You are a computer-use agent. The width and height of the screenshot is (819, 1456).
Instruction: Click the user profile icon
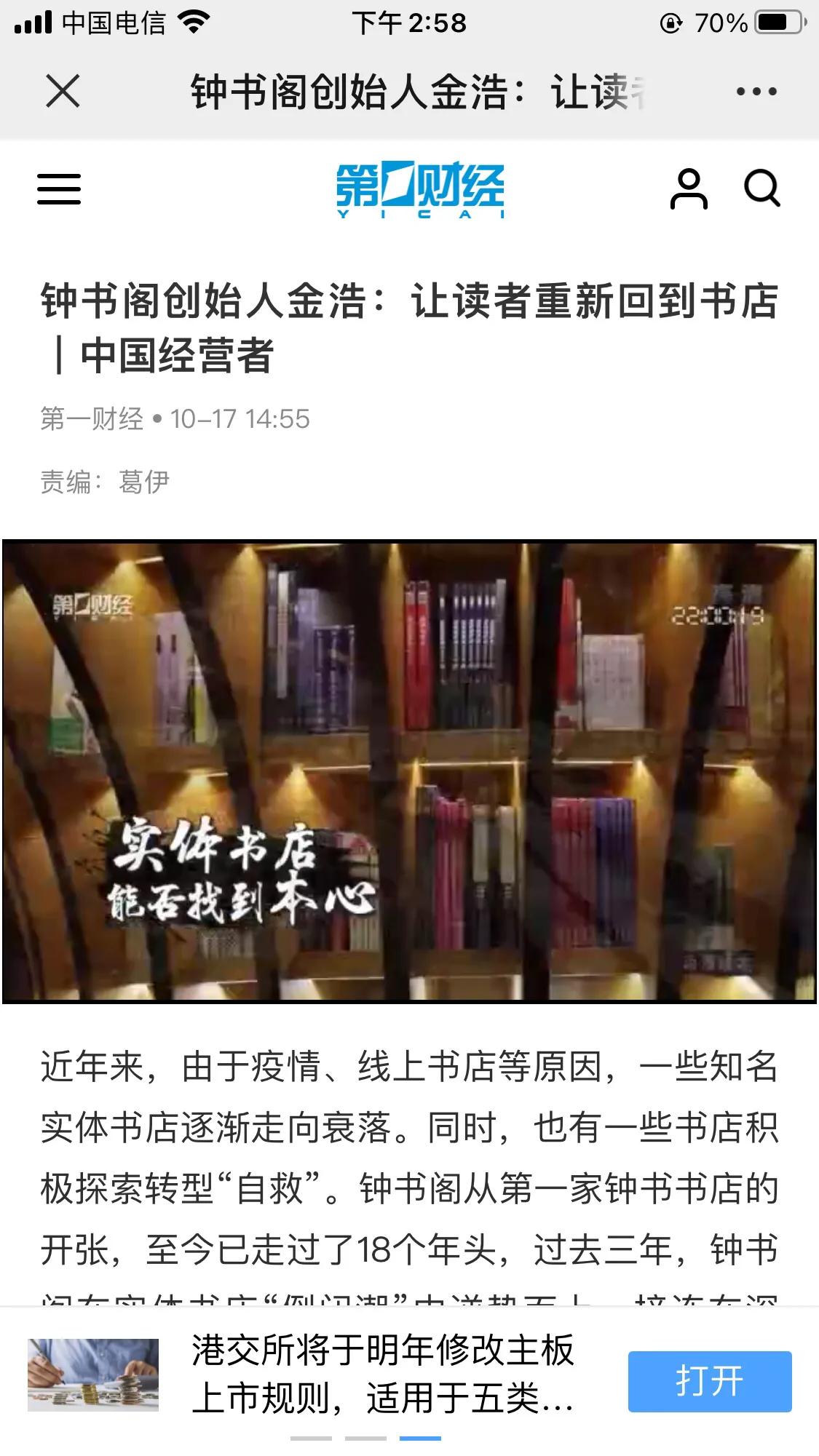click(689, 188)
